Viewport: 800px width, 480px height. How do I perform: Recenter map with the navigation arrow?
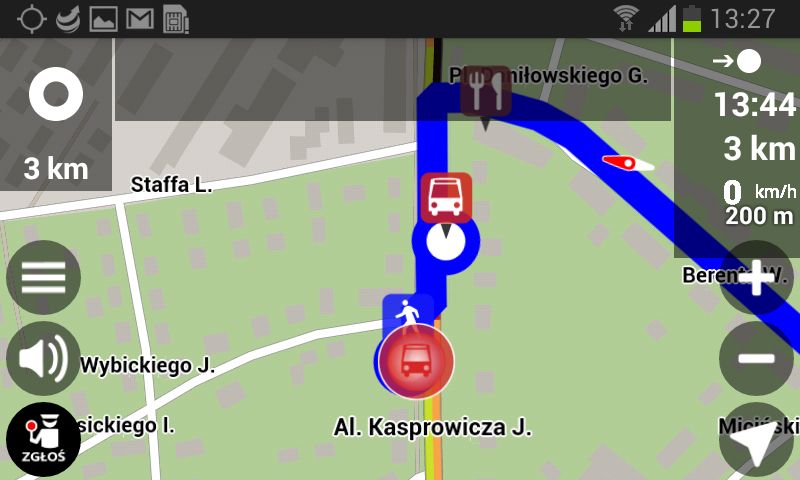pyautogui.click(x=756, y=440)
